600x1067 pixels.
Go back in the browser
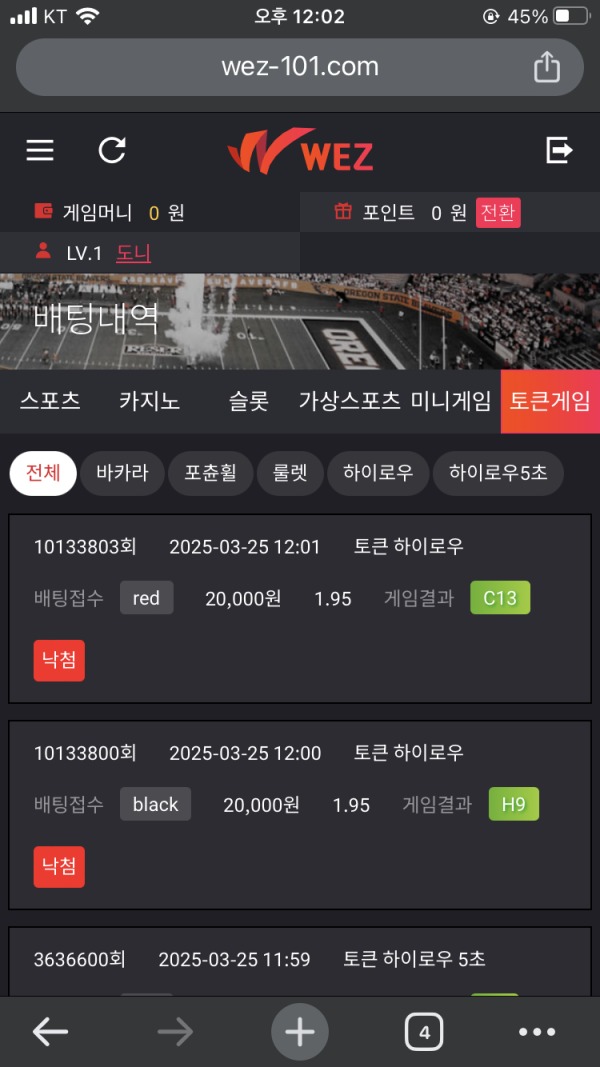[x=50, y=1032]
